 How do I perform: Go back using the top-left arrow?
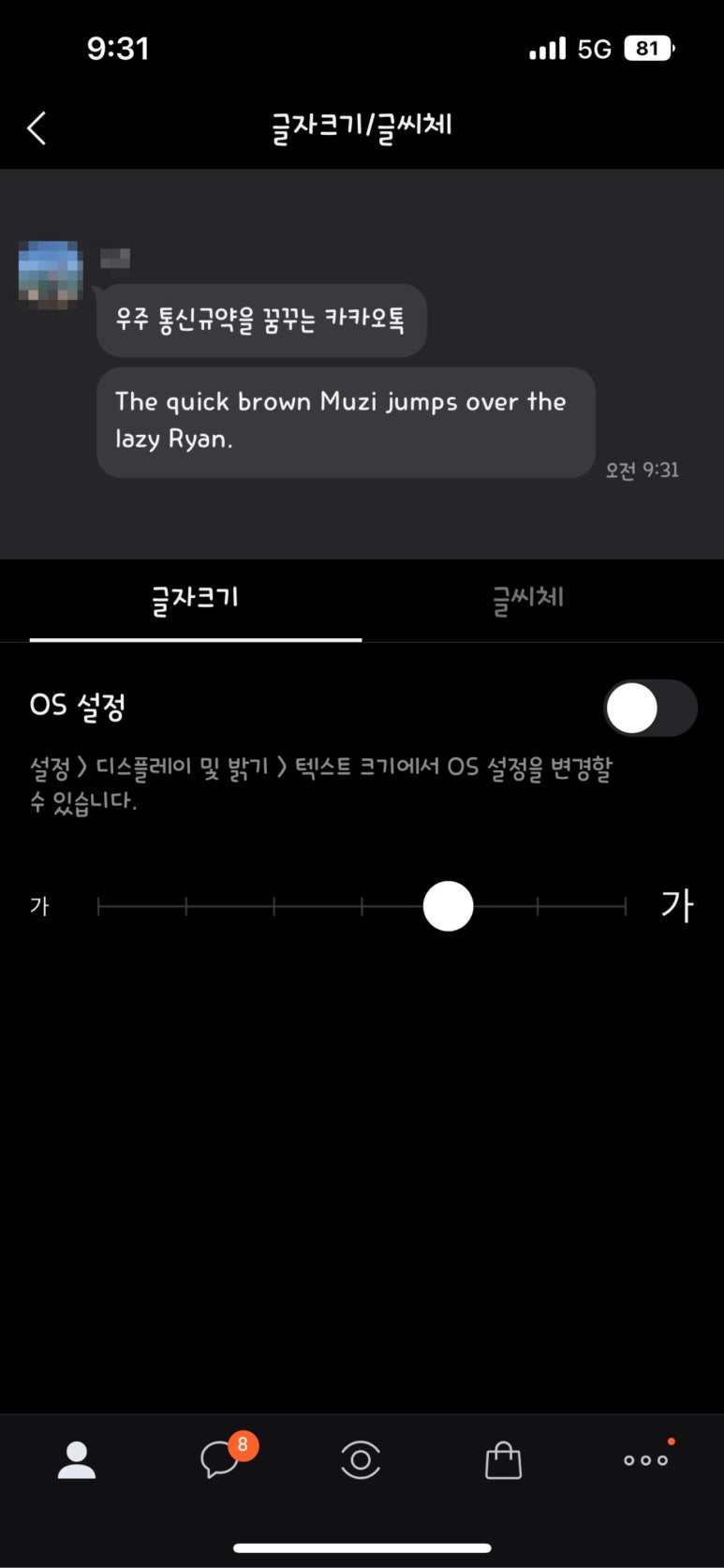[x=37, y=128]
